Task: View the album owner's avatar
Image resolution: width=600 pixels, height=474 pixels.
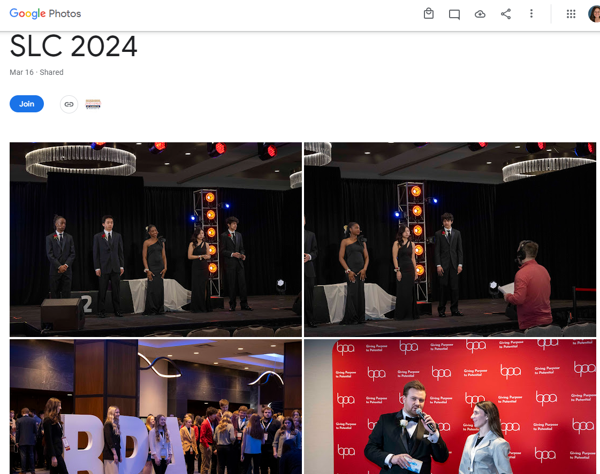Action: click(93, 104)
